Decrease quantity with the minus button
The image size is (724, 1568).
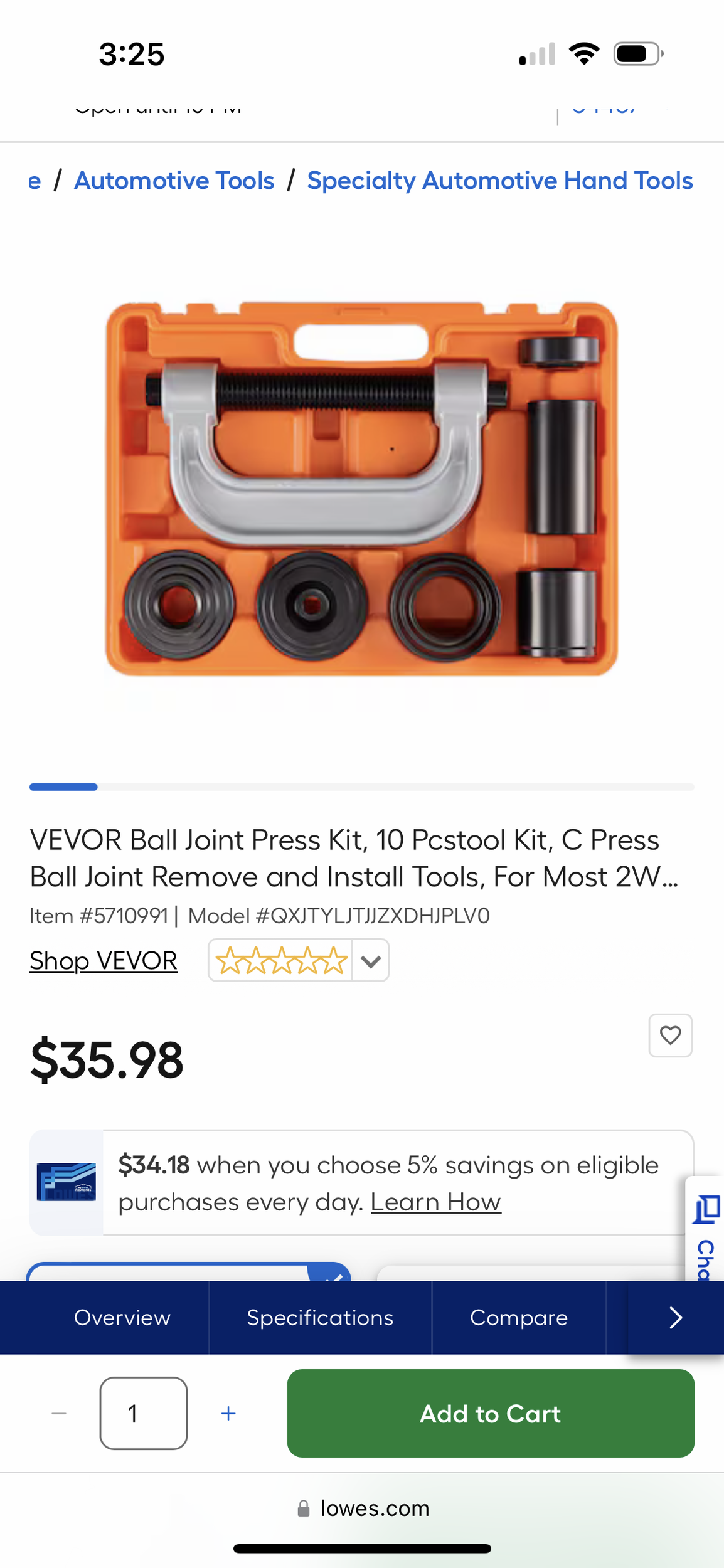[x=59, y=1413]
